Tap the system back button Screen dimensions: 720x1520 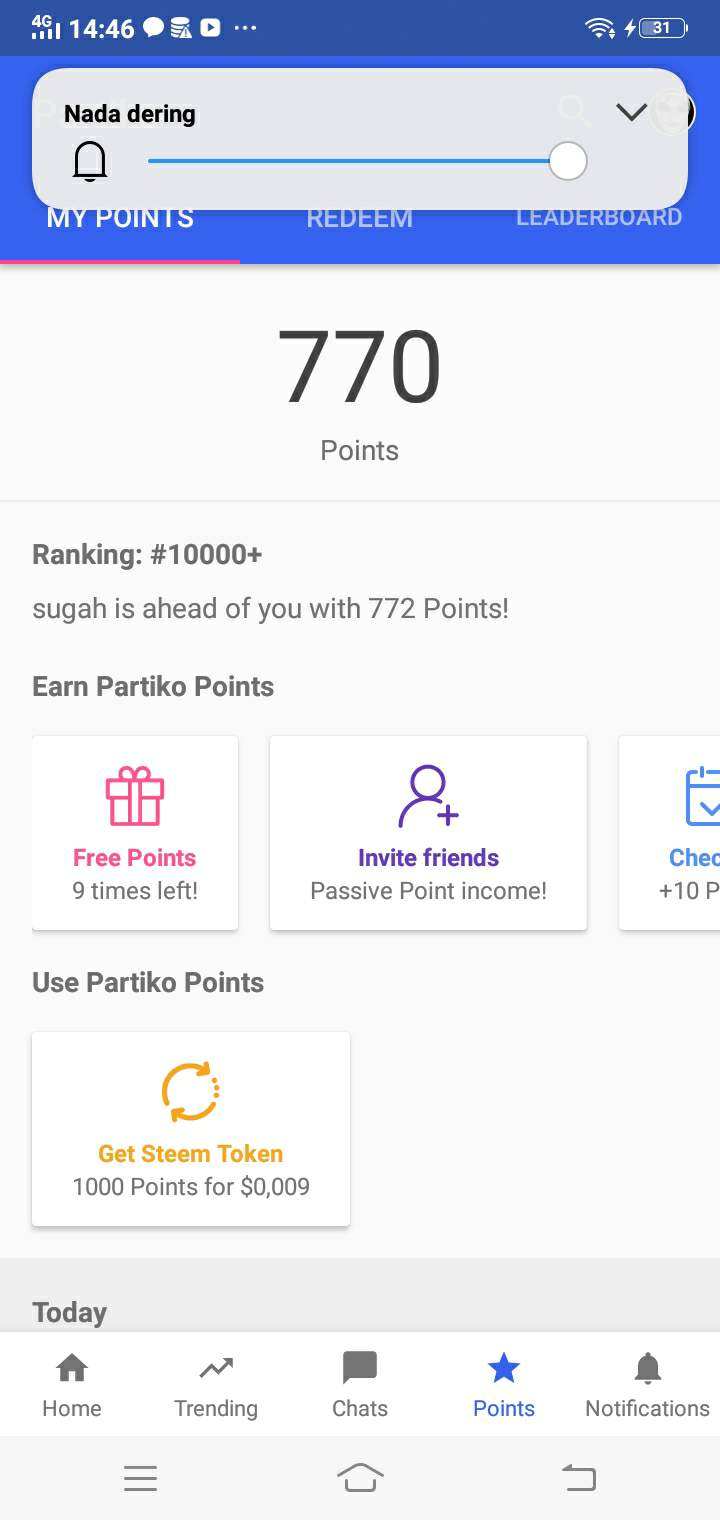pos(578,1477)
